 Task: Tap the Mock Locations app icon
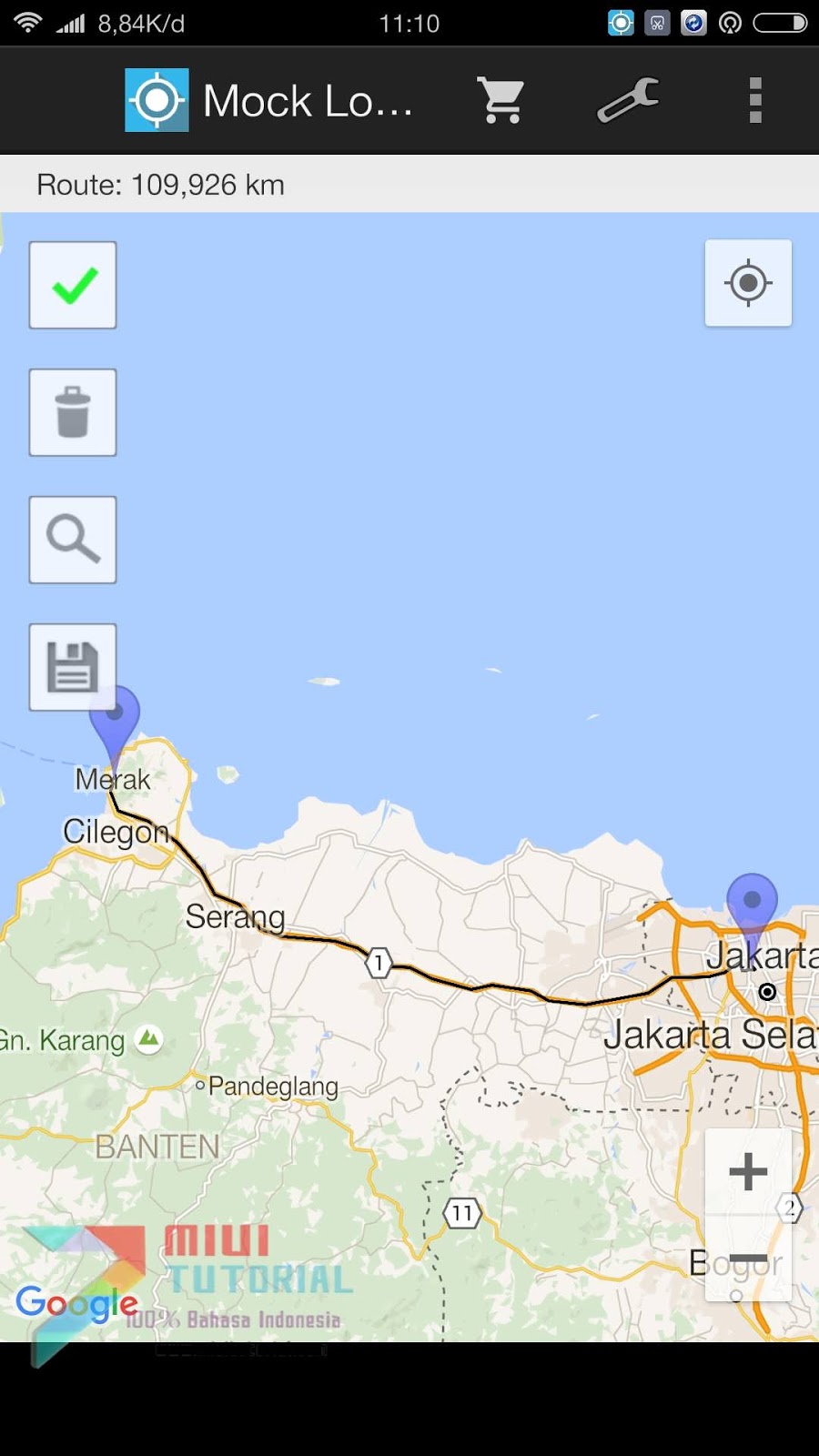tap(157, 100)
